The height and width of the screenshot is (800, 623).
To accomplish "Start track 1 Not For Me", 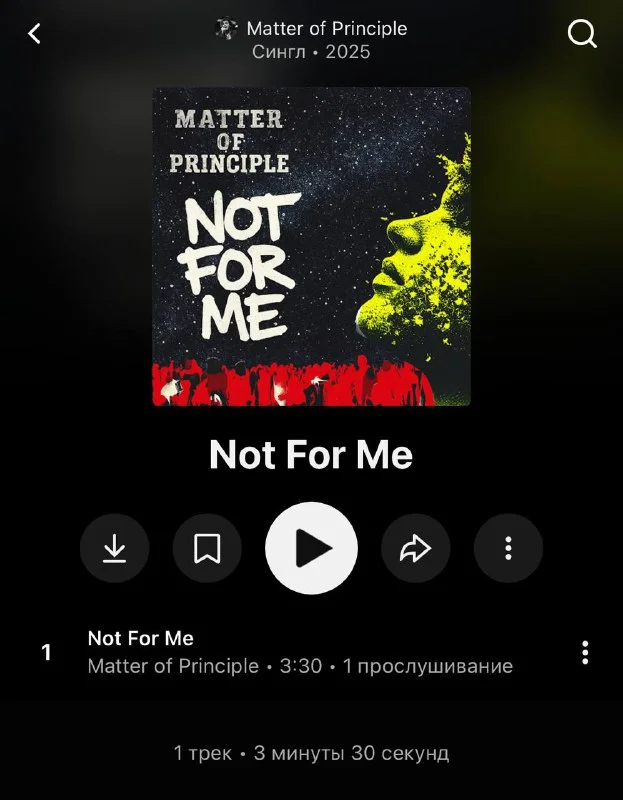I will click(141, 638).
